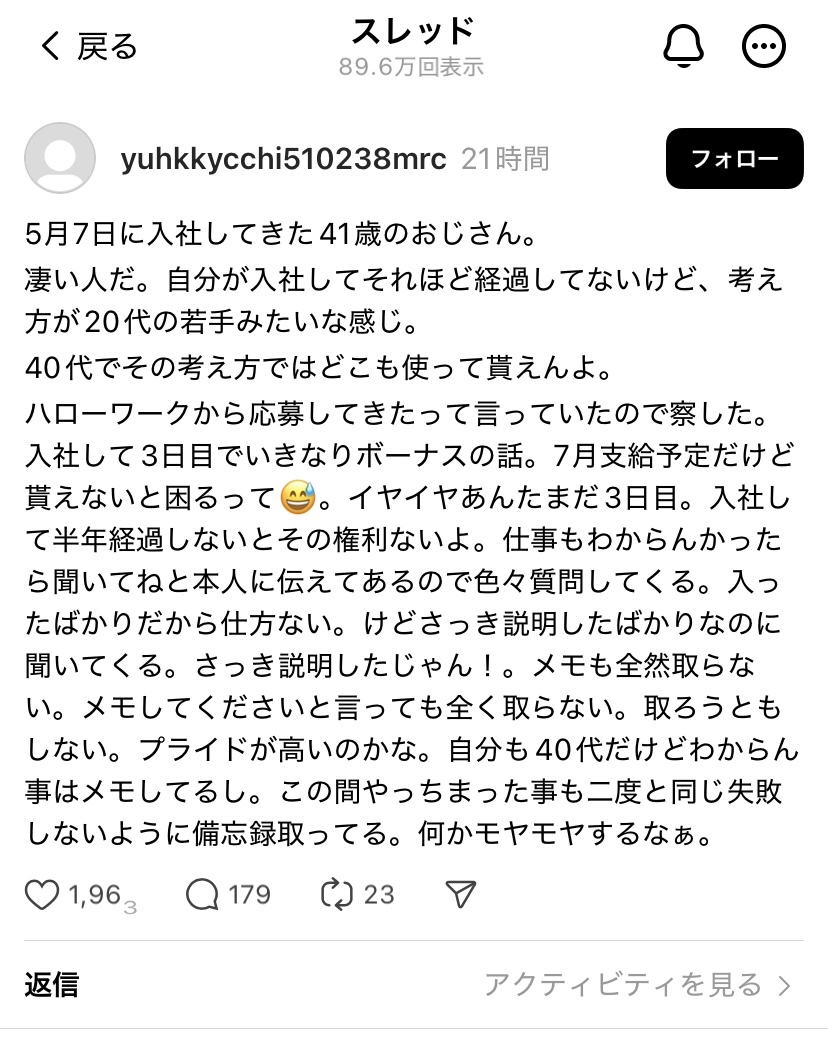Viewport: 828px width, 1041px height.
Task: Like this thread post
Action: [x=42, y=894]
